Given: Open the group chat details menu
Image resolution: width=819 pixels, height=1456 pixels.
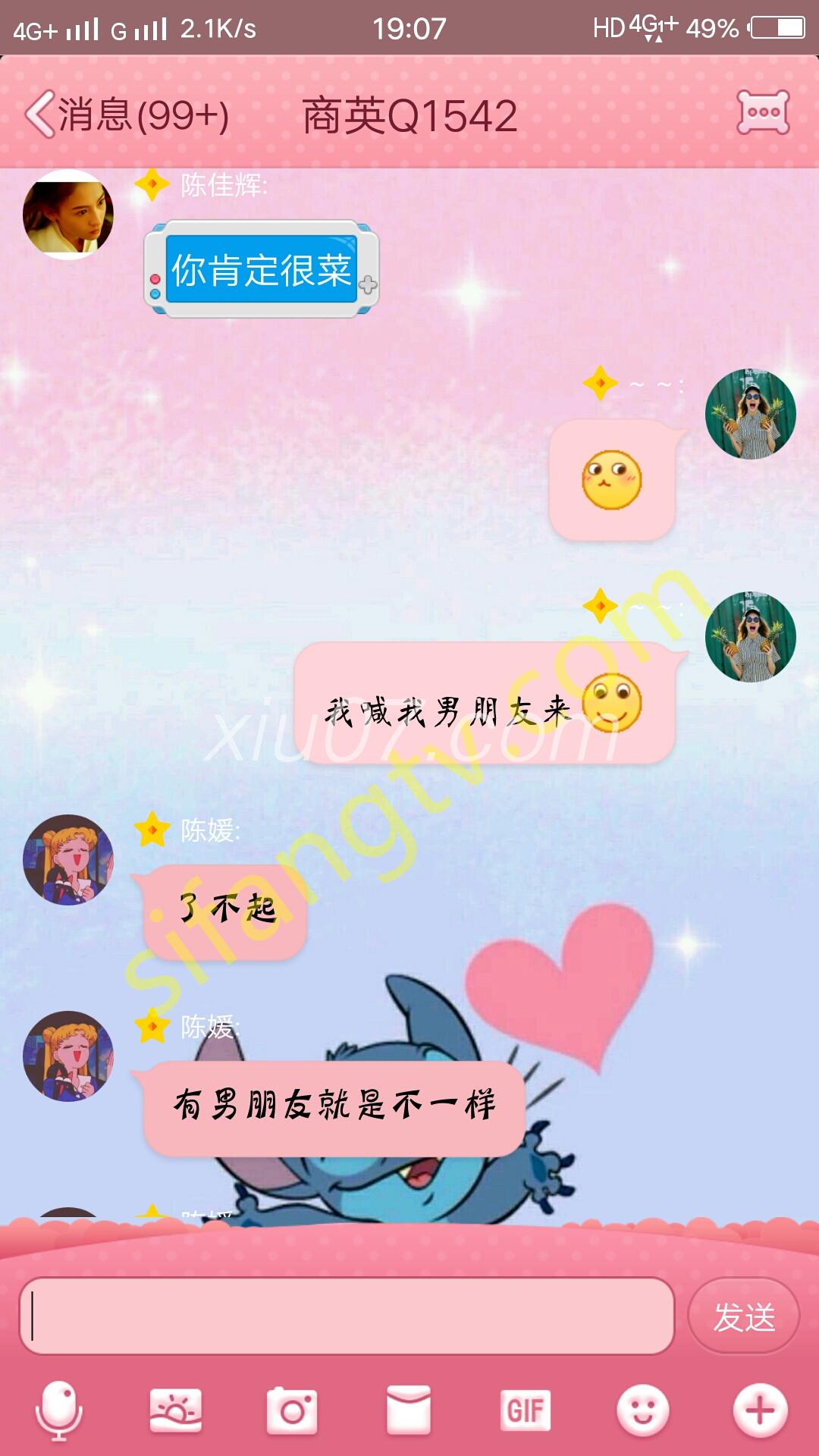Looking at the screenshot, I should tap(763, 113).
